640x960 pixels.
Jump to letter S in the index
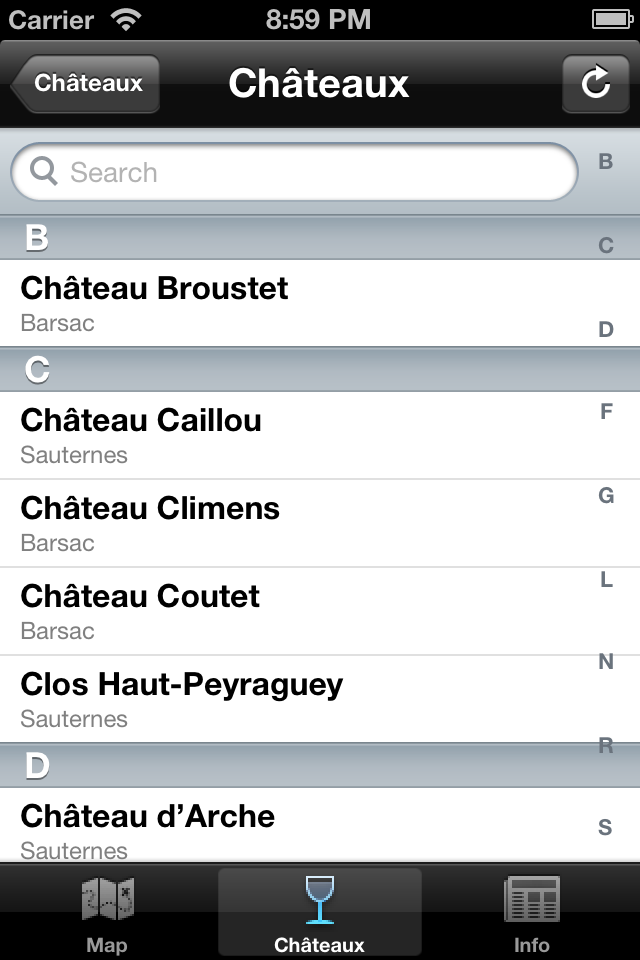coord(605,828)
